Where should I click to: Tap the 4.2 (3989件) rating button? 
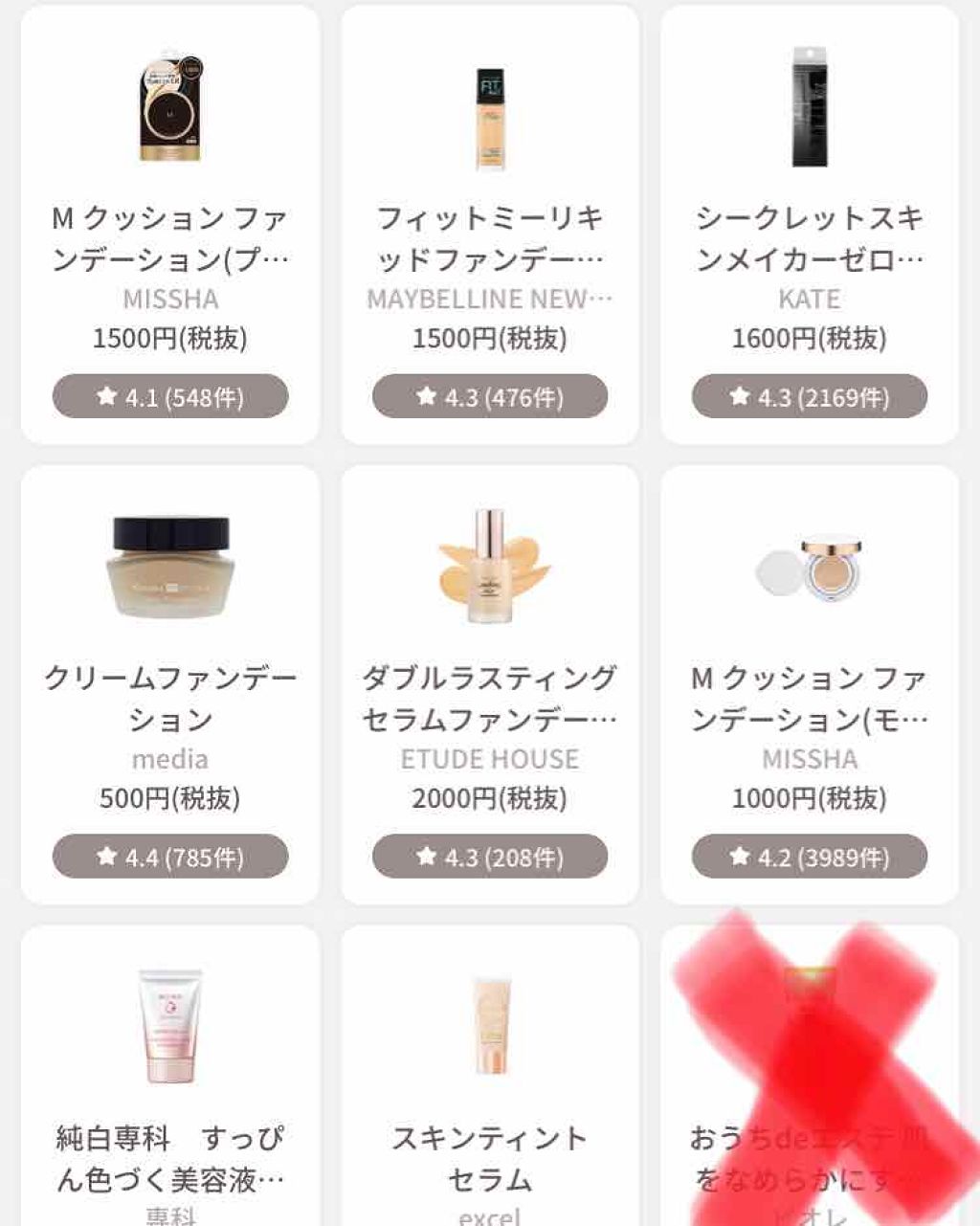coord(812,857)
